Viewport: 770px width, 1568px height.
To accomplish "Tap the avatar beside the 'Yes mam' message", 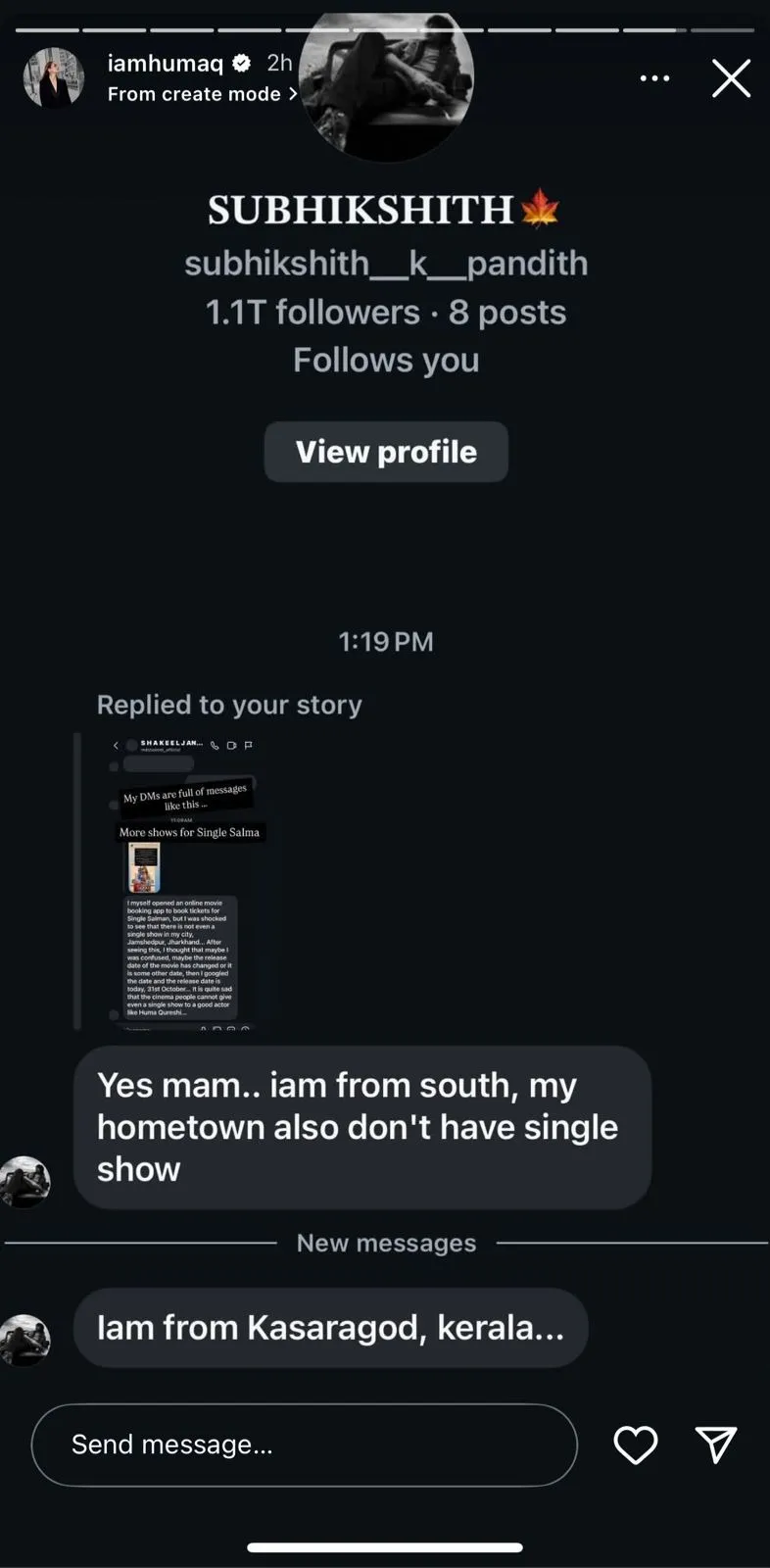I will [26, 1182].
